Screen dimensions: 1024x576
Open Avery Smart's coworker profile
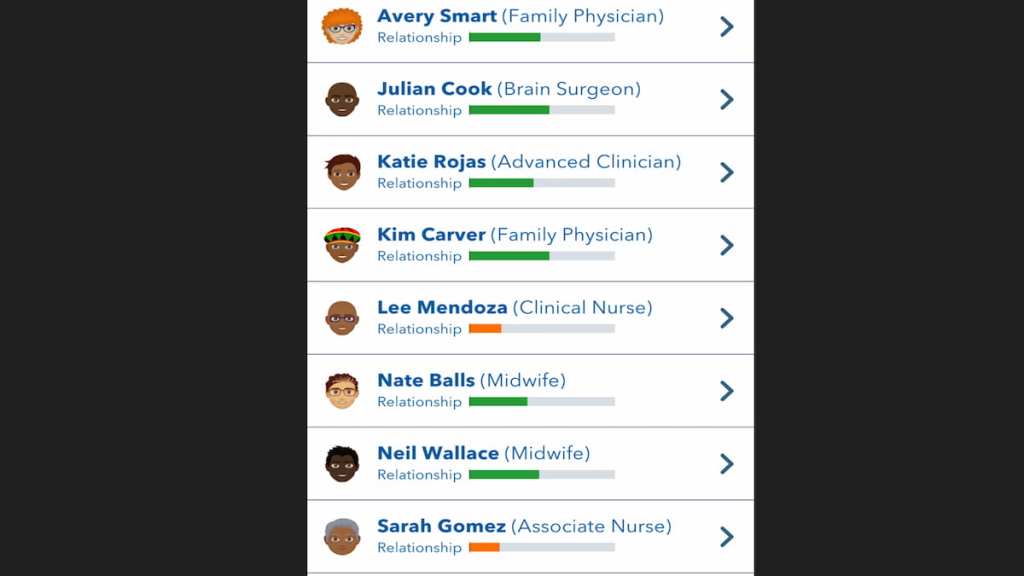(x=530, y=27)
